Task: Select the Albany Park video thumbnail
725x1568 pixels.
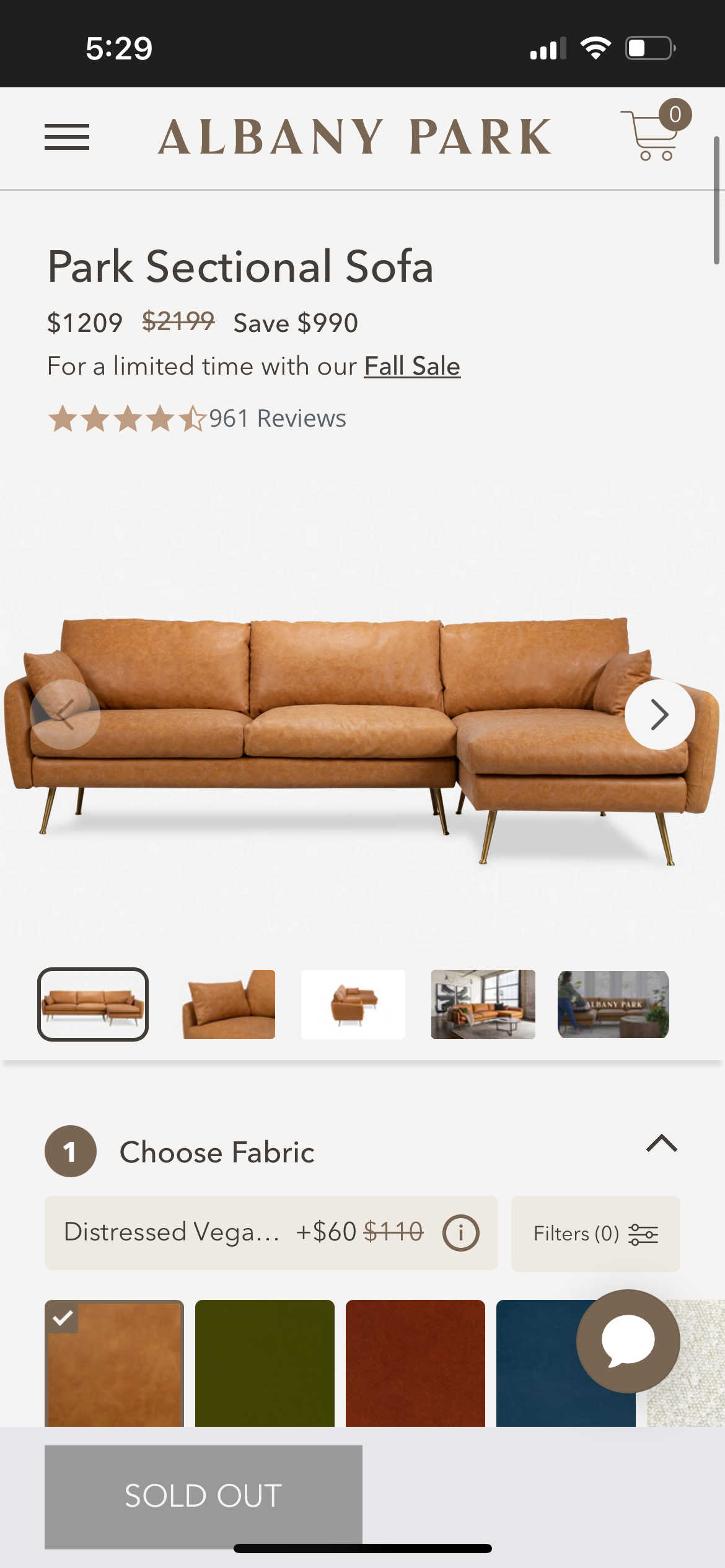Action: tap(613, 1004)
